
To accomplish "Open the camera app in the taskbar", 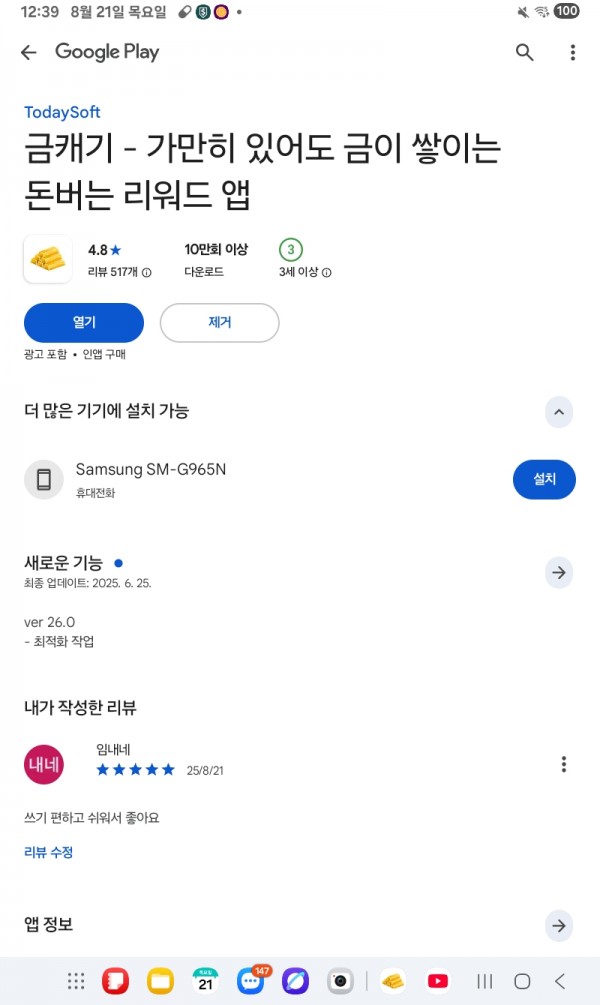I will 340,981.
